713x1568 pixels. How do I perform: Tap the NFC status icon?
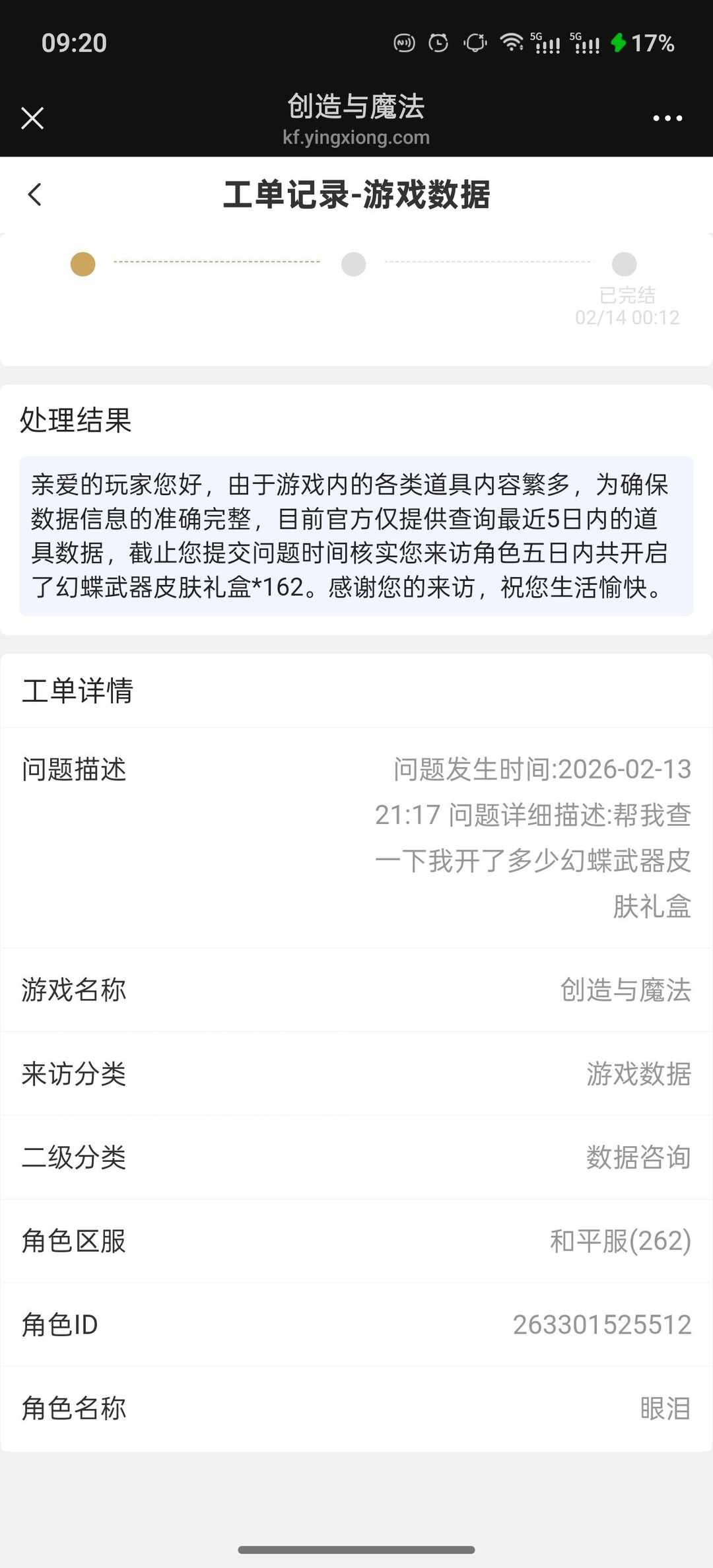(403, 43)
